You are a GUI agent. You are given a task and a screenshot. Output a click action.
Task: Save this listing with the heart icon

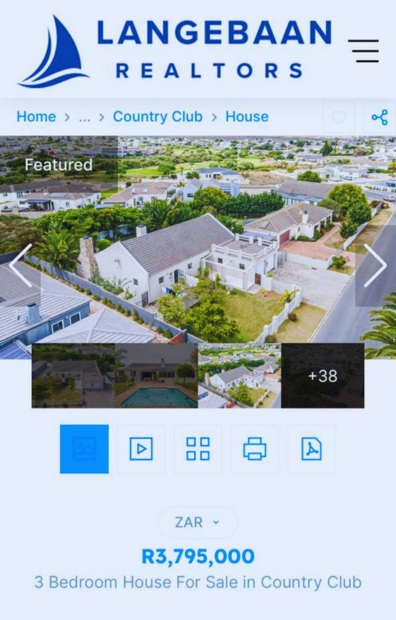339,117
